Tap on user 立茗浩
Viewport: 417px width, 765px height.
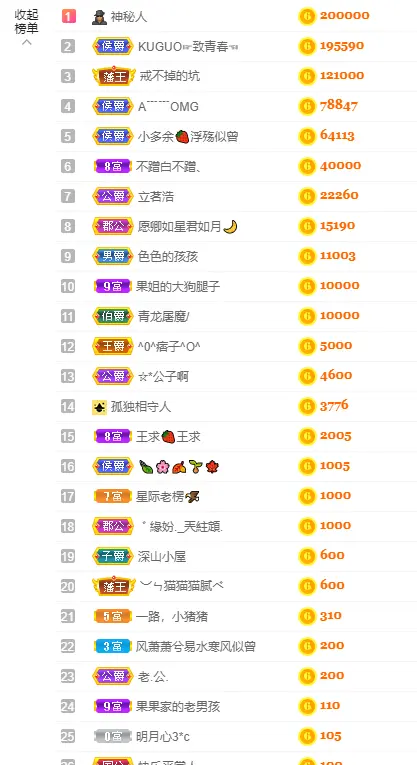(156, 197)
